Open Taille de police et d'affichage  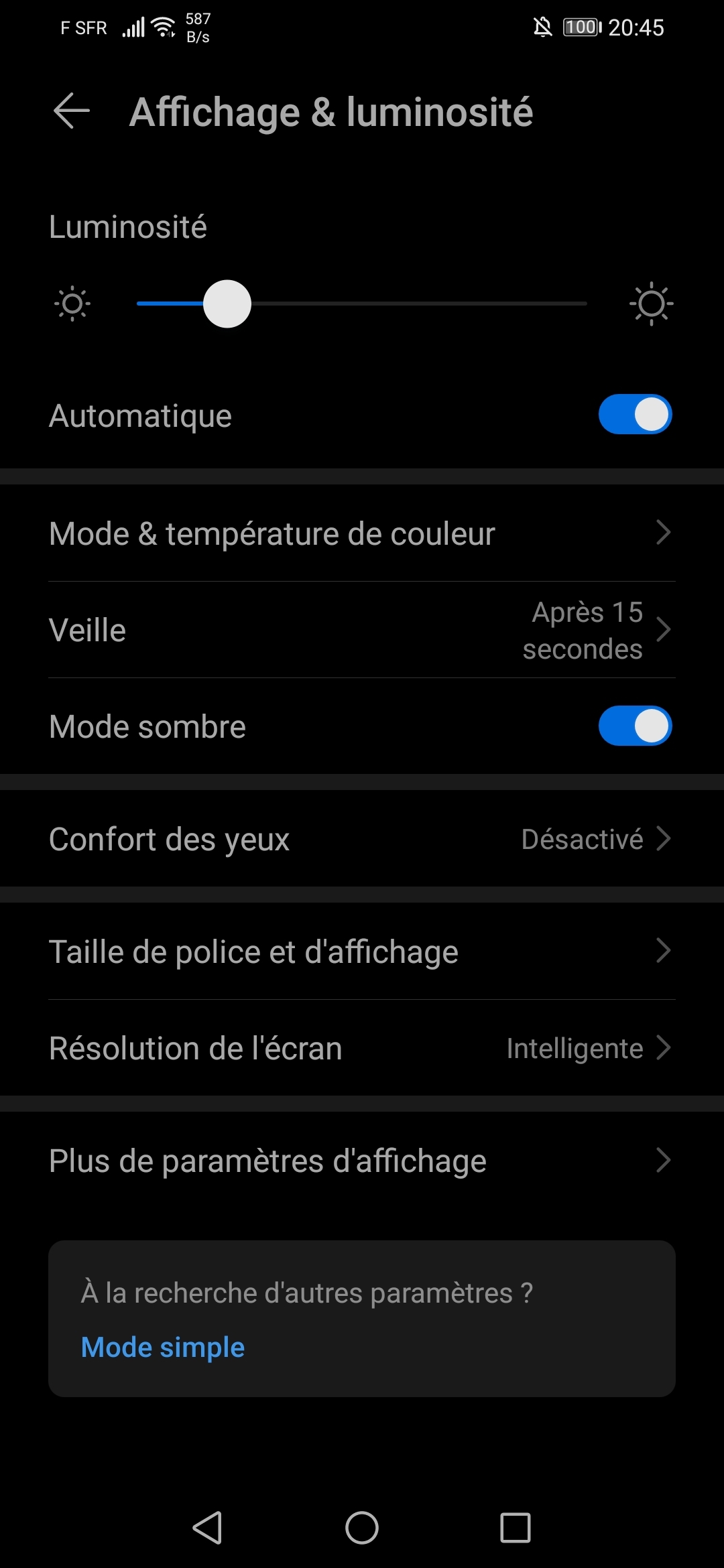pos(362,951)
